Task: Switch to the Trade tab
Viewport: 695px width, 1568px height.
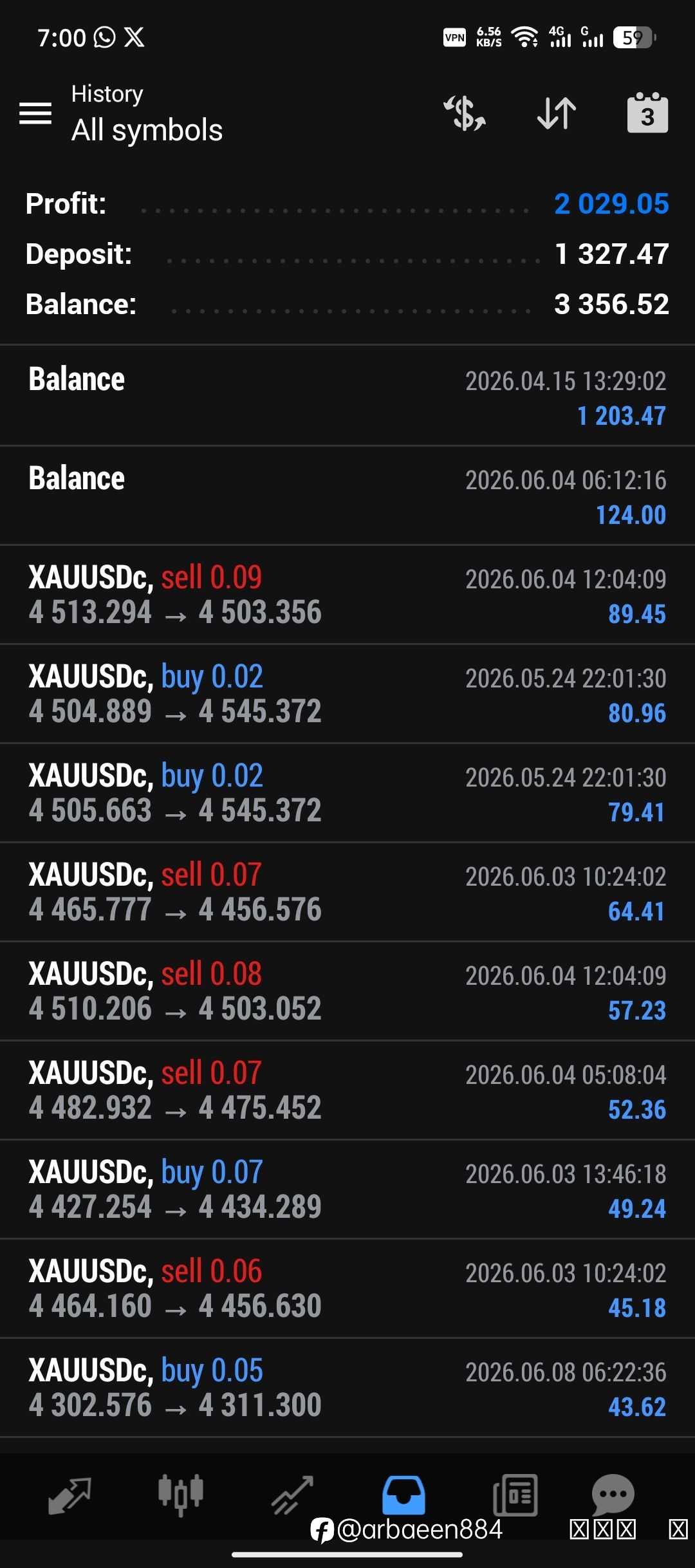Action: point(292,1495)
